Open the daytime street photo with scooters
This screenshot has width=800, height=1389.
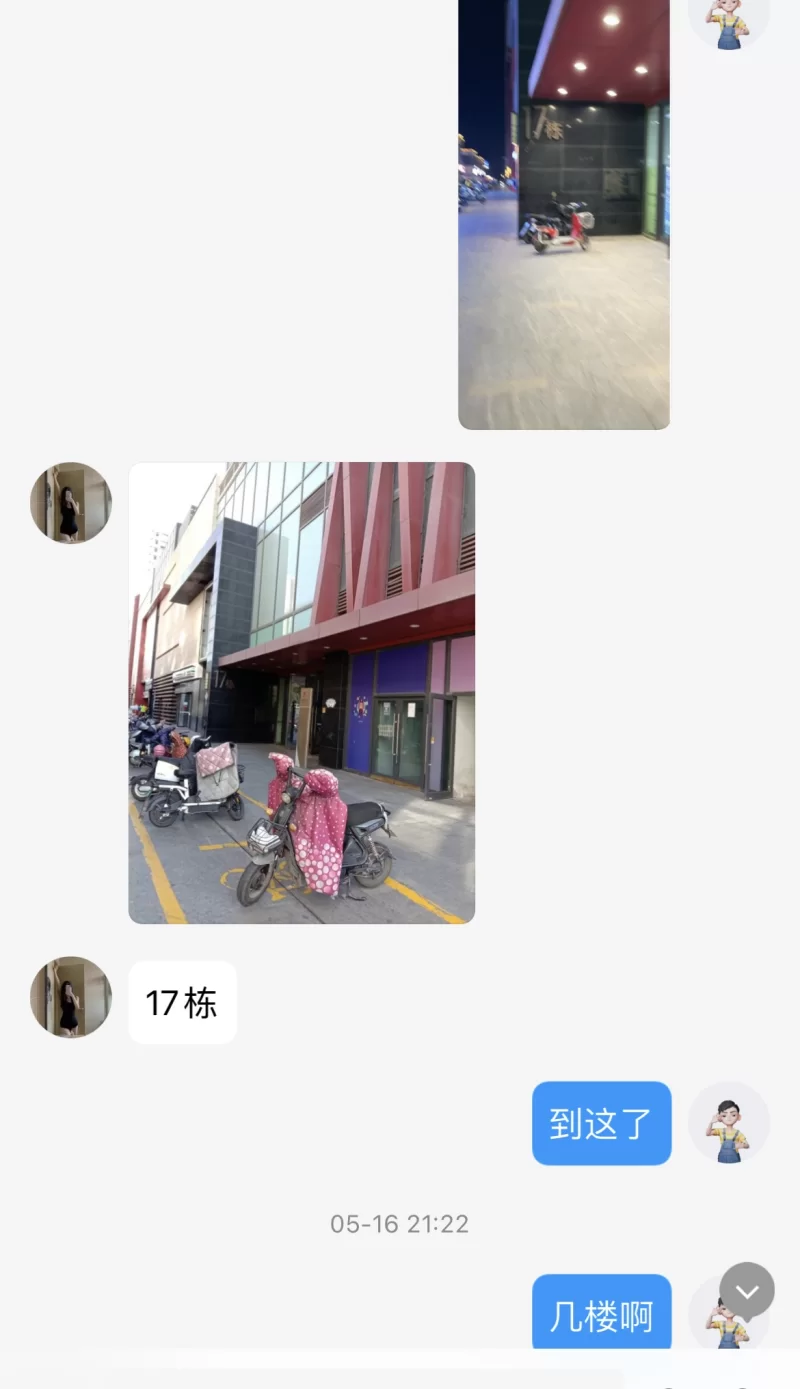coord(301,692)
